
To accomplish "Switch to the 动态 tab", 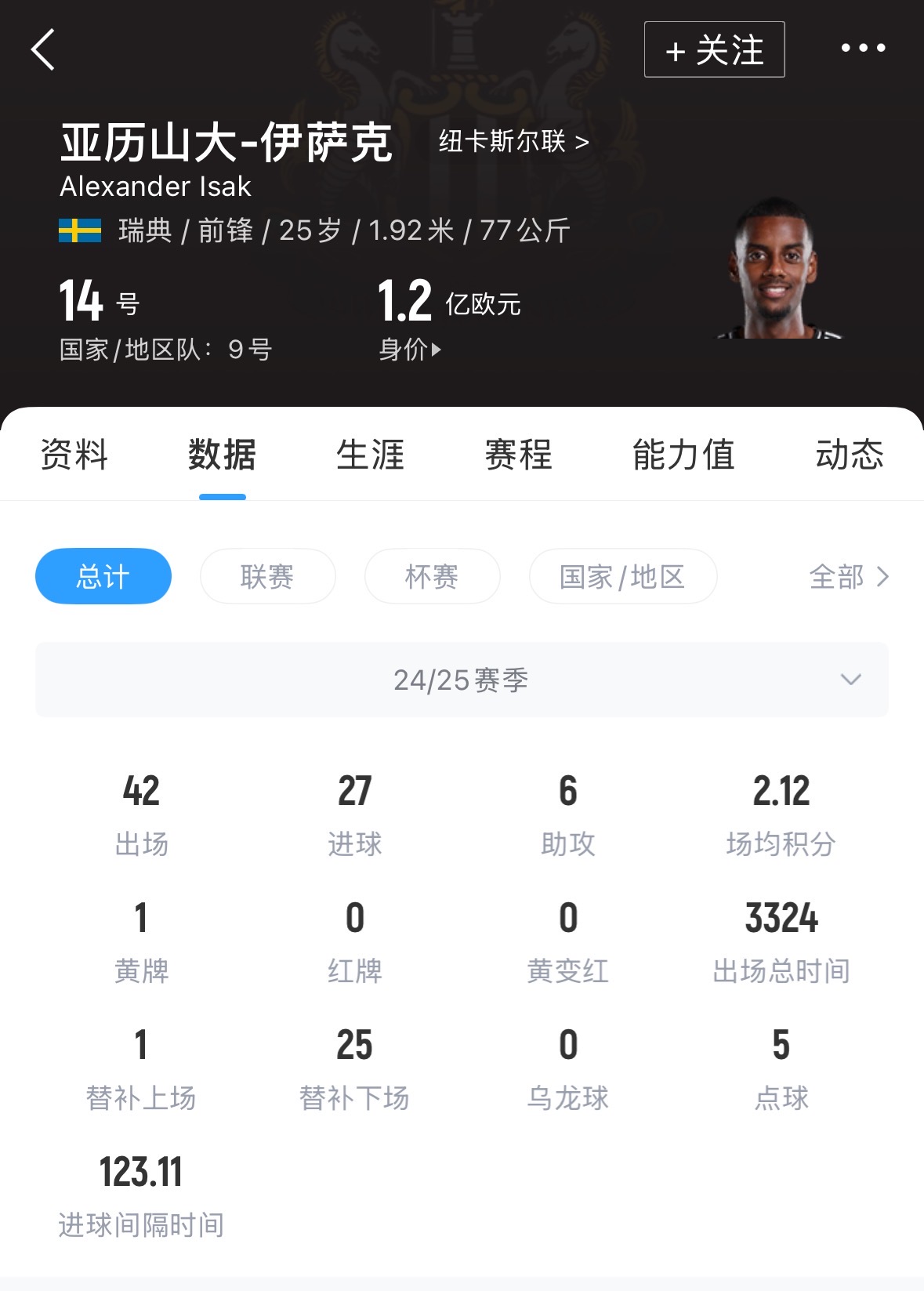I will (x=849, y=455).
